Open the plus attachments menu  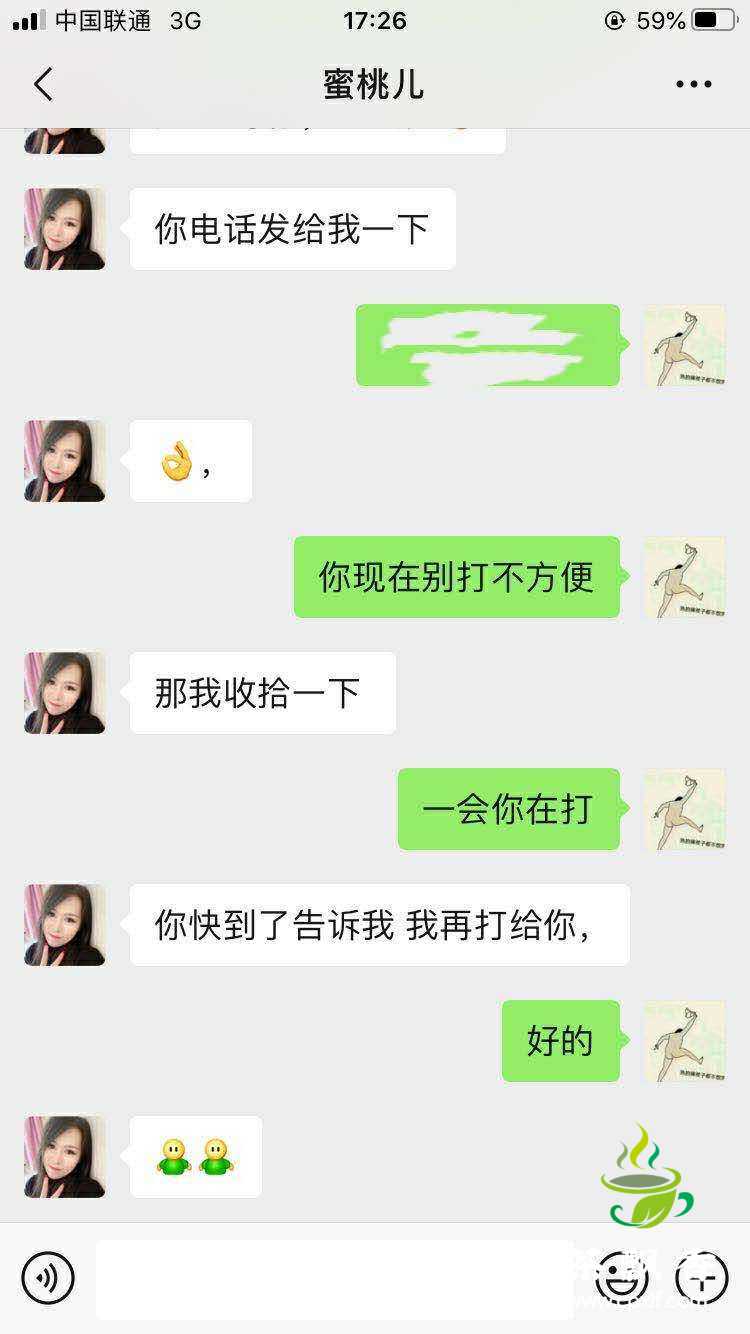point(701,1278)
